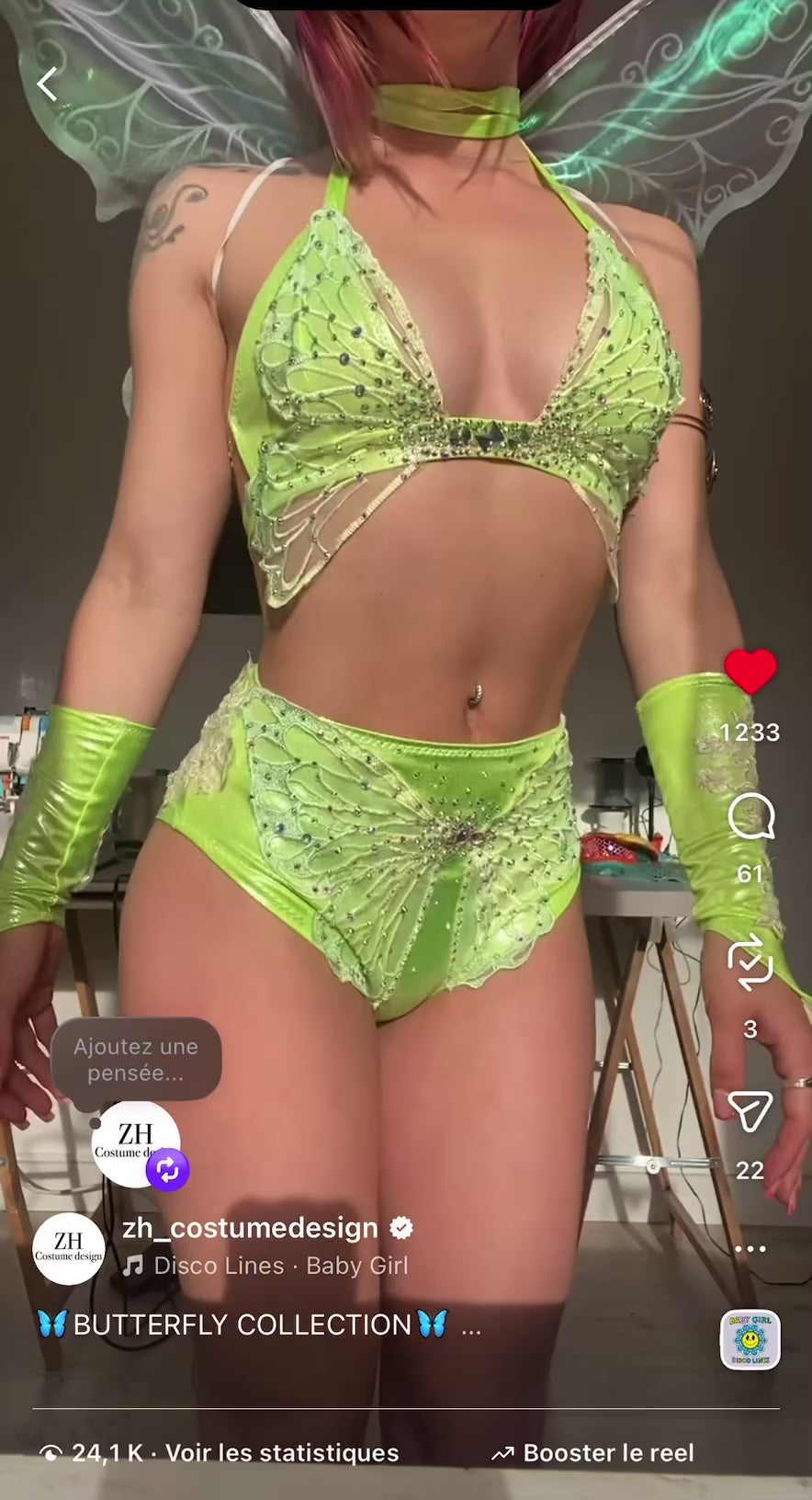Go back using the top-left arrow
Viewport: 812px width, 1500px height.
(48, 85)
